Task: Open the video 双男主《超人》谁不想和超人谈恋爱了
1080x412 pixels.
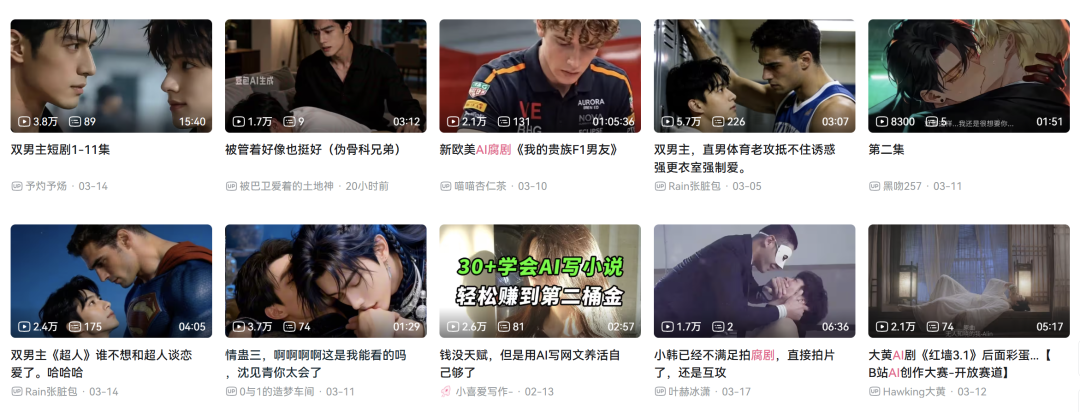Action: click(111, 281)
